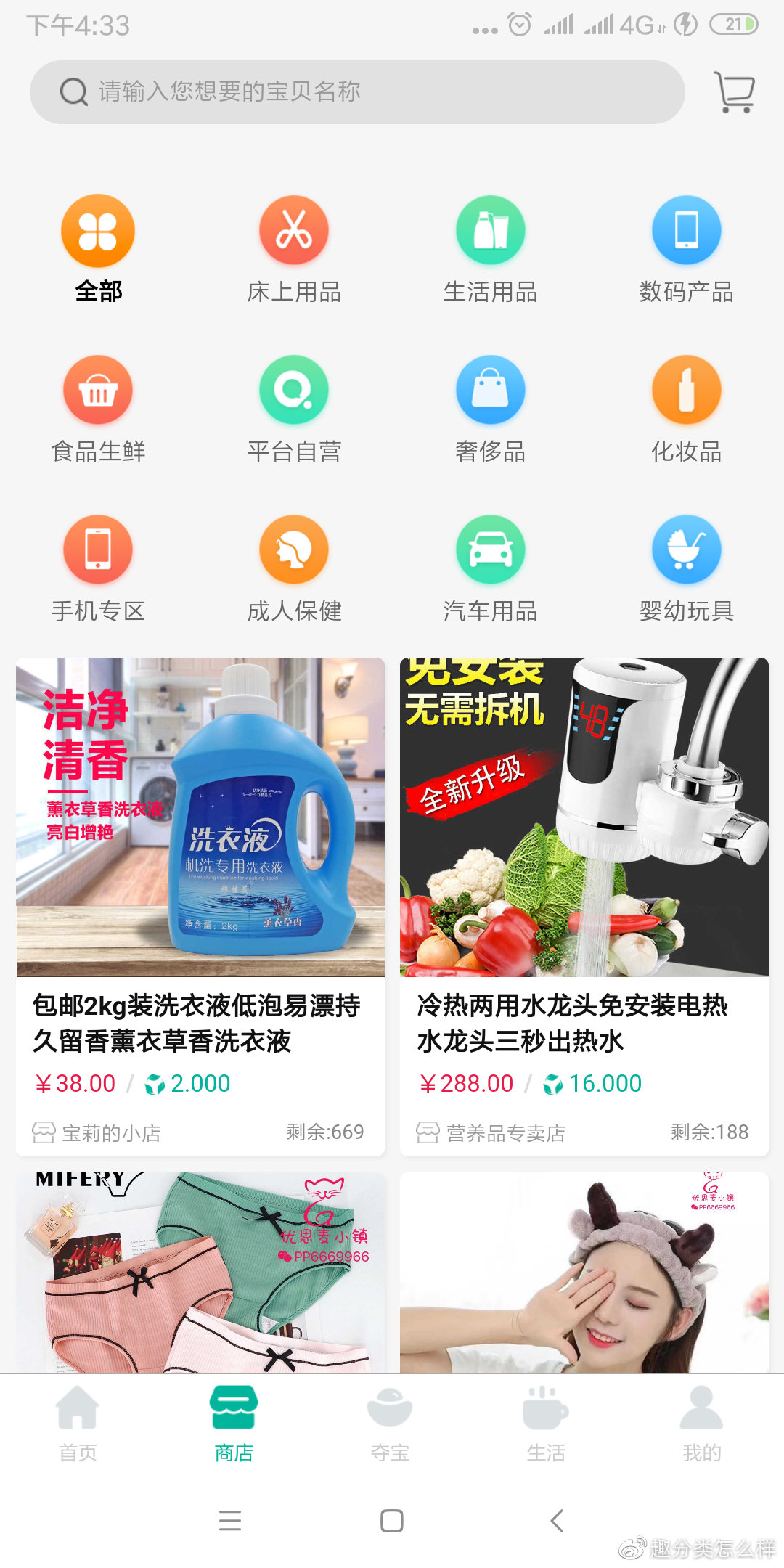Open the 奢侈品 handbag category icon
This screenshot has width=784, height=1568.
point(490,390)
